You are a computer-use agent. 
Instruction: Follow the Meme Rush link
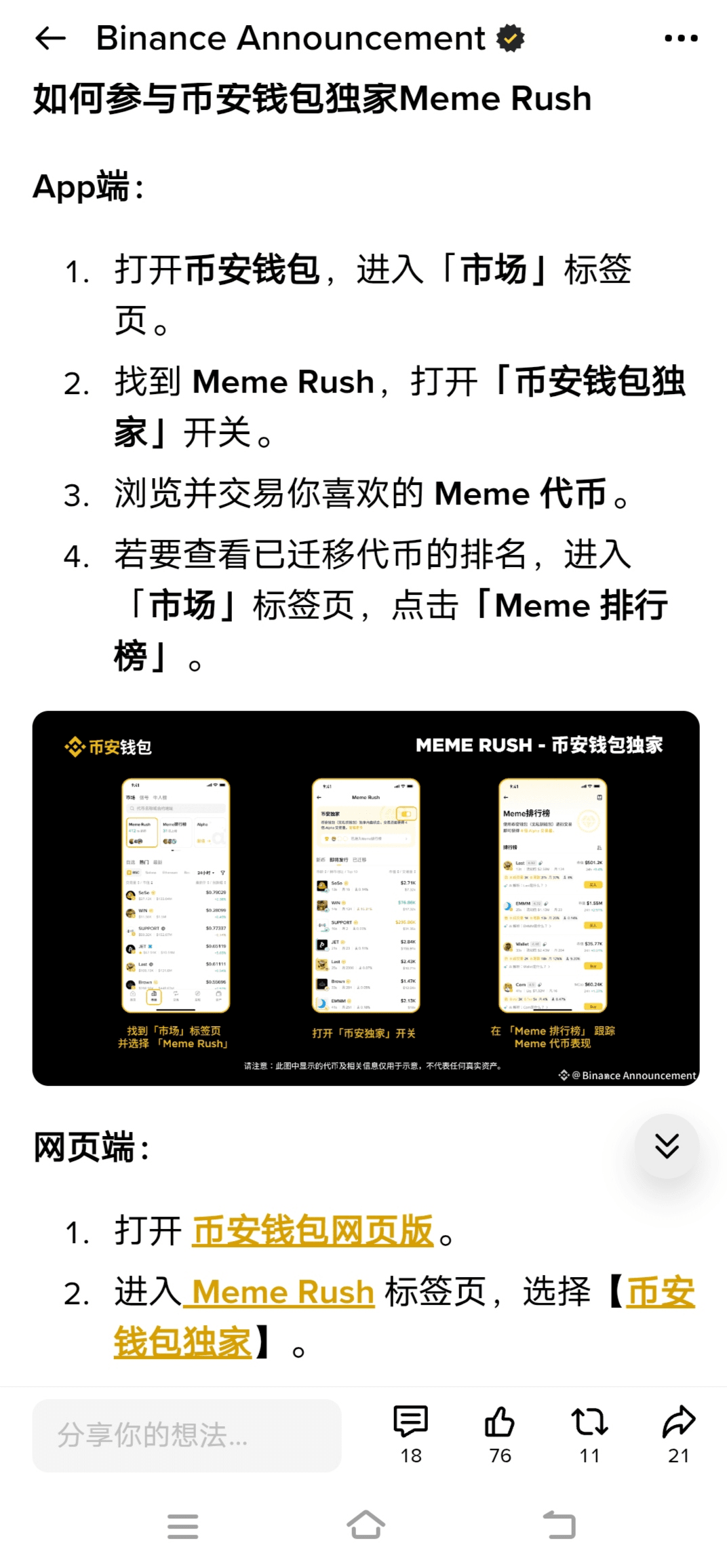click(x=283, y=1292)
